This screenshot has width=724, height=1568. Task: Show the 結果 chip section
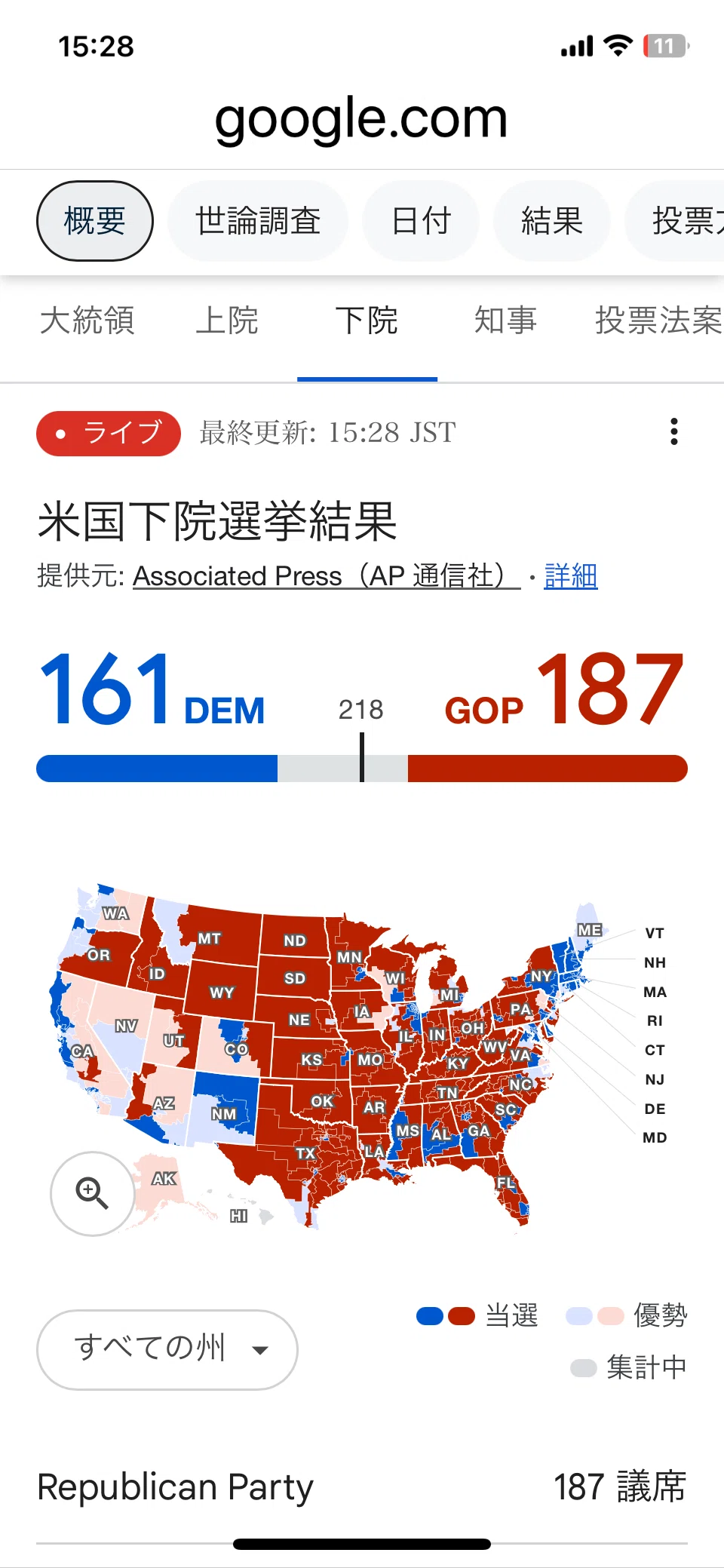tap(552, 221)
